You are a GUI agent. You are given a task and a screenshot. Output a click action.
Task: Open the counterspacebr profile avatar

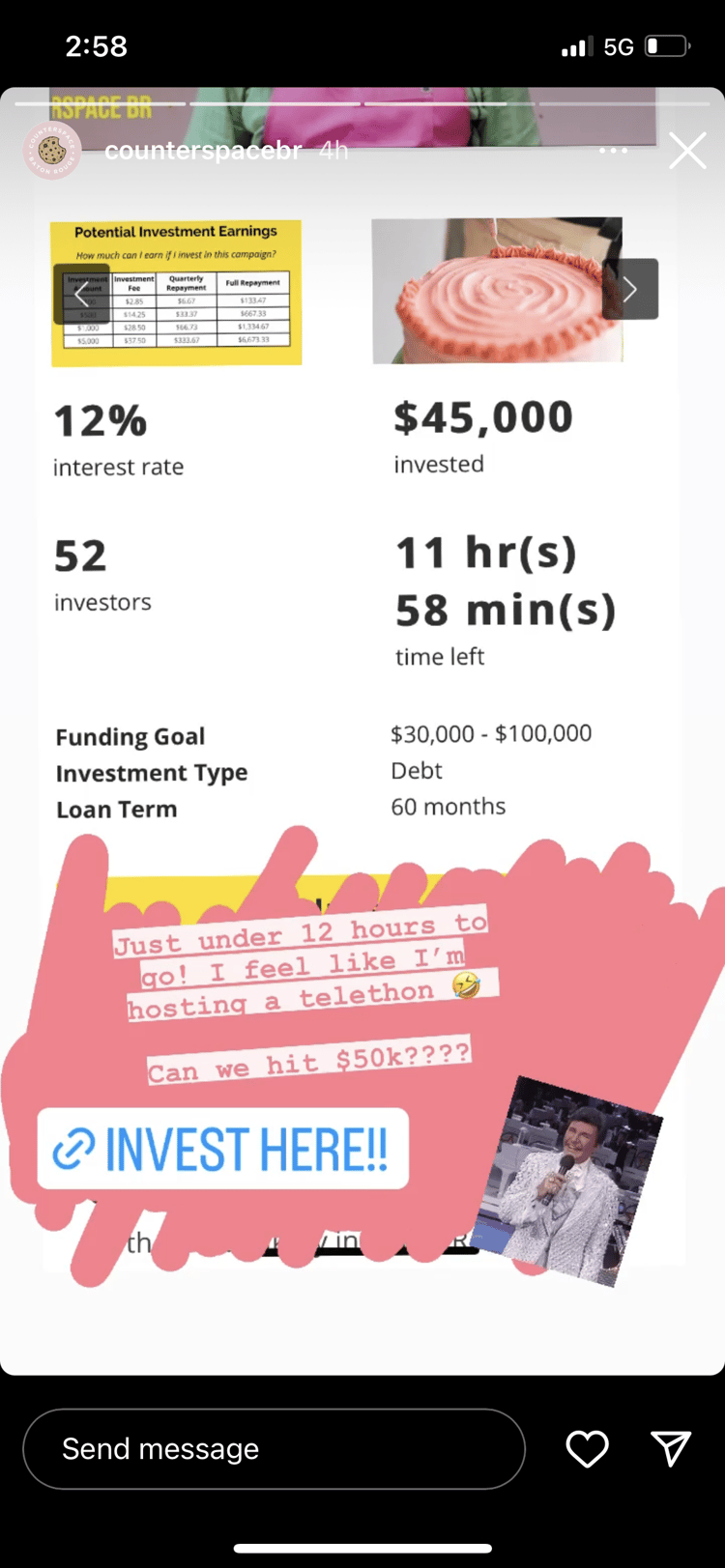(53, 152)
